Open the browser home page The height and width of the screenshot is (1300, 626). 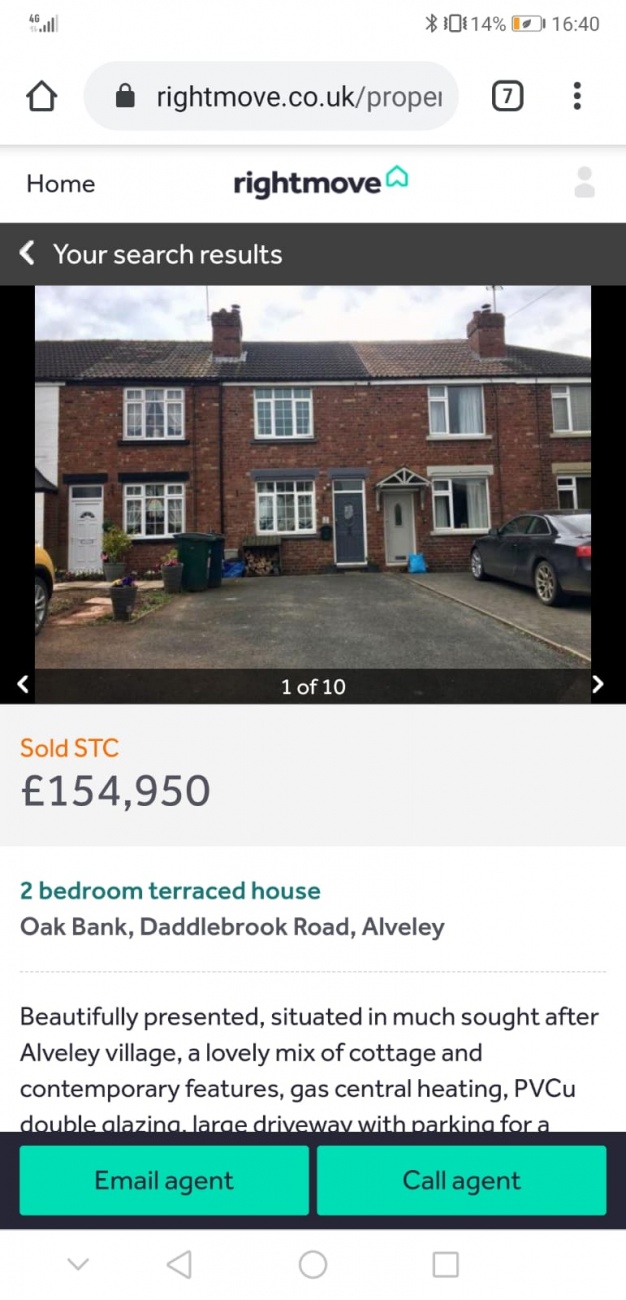[42, 97]
